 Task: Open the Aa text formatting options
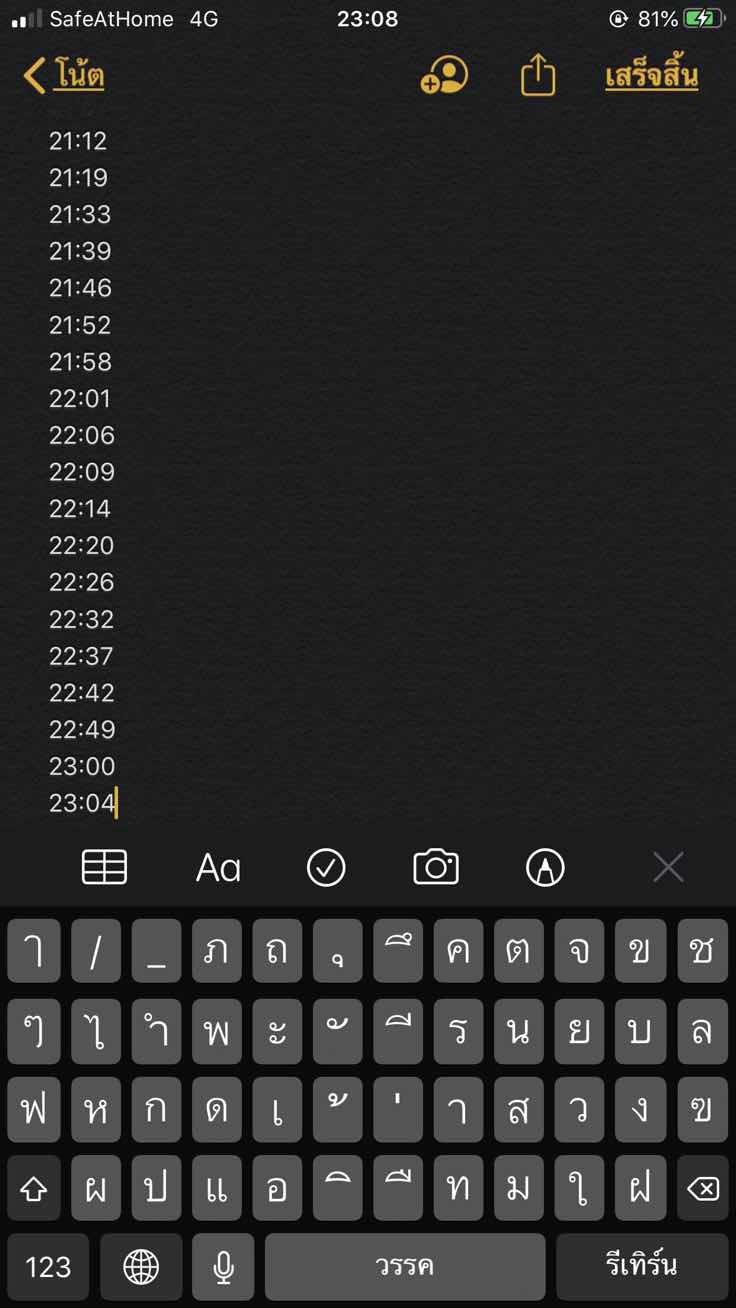(218, 867)
